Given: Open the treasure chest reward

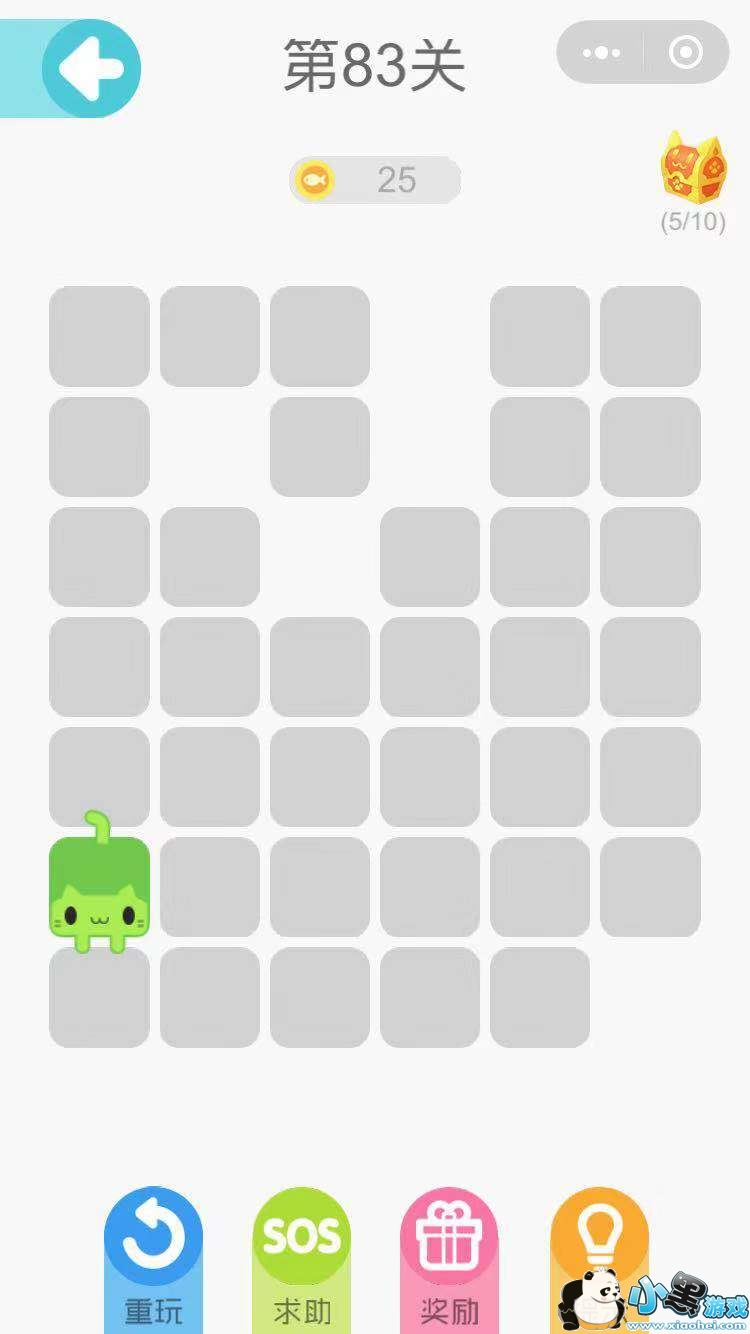Looking at the screenshot, I should (693, 170).
